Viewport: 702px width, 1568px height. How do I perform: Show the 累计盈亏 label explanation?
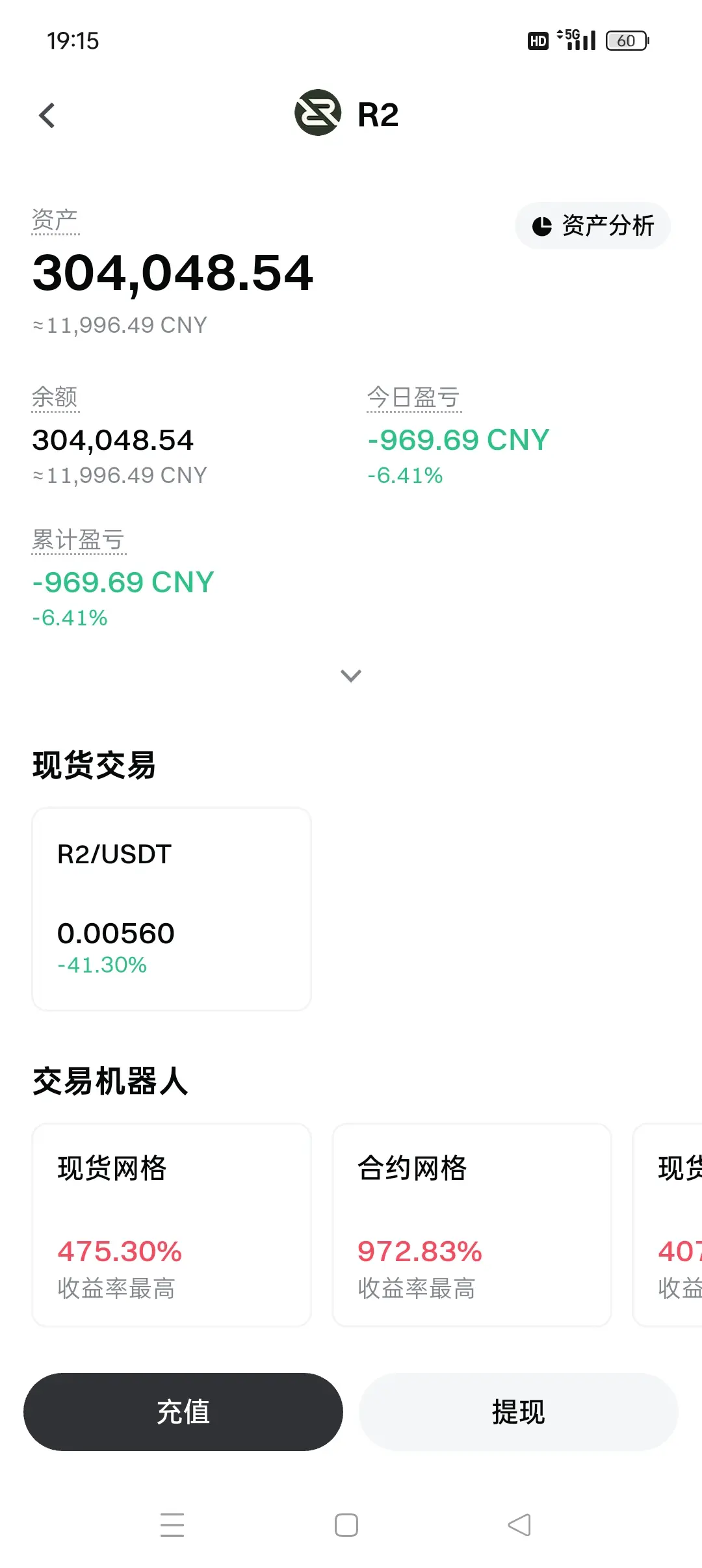pyautogui.click(x=79, y=540)
